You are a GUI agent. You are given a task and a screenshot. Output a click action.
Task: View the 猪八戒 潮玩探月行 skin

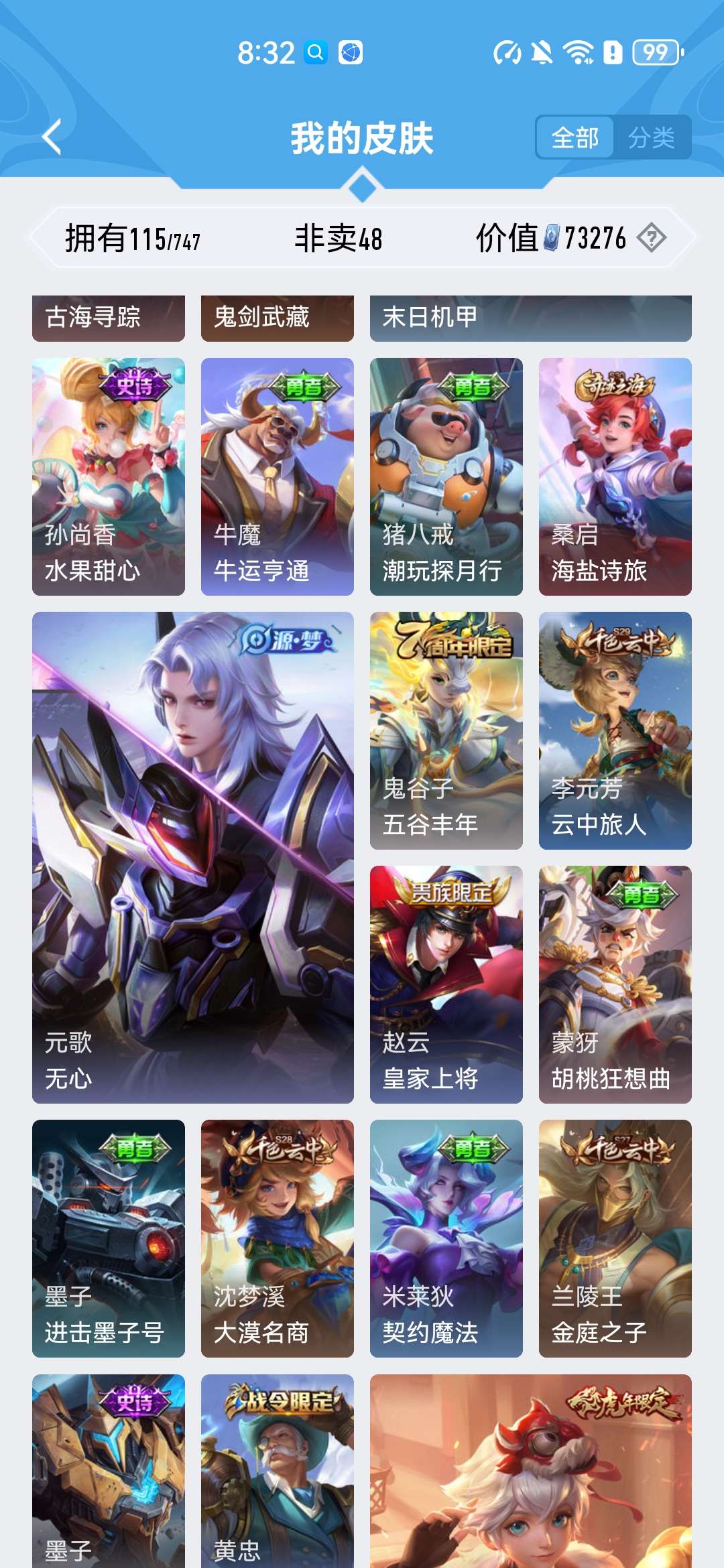(446, 476)
